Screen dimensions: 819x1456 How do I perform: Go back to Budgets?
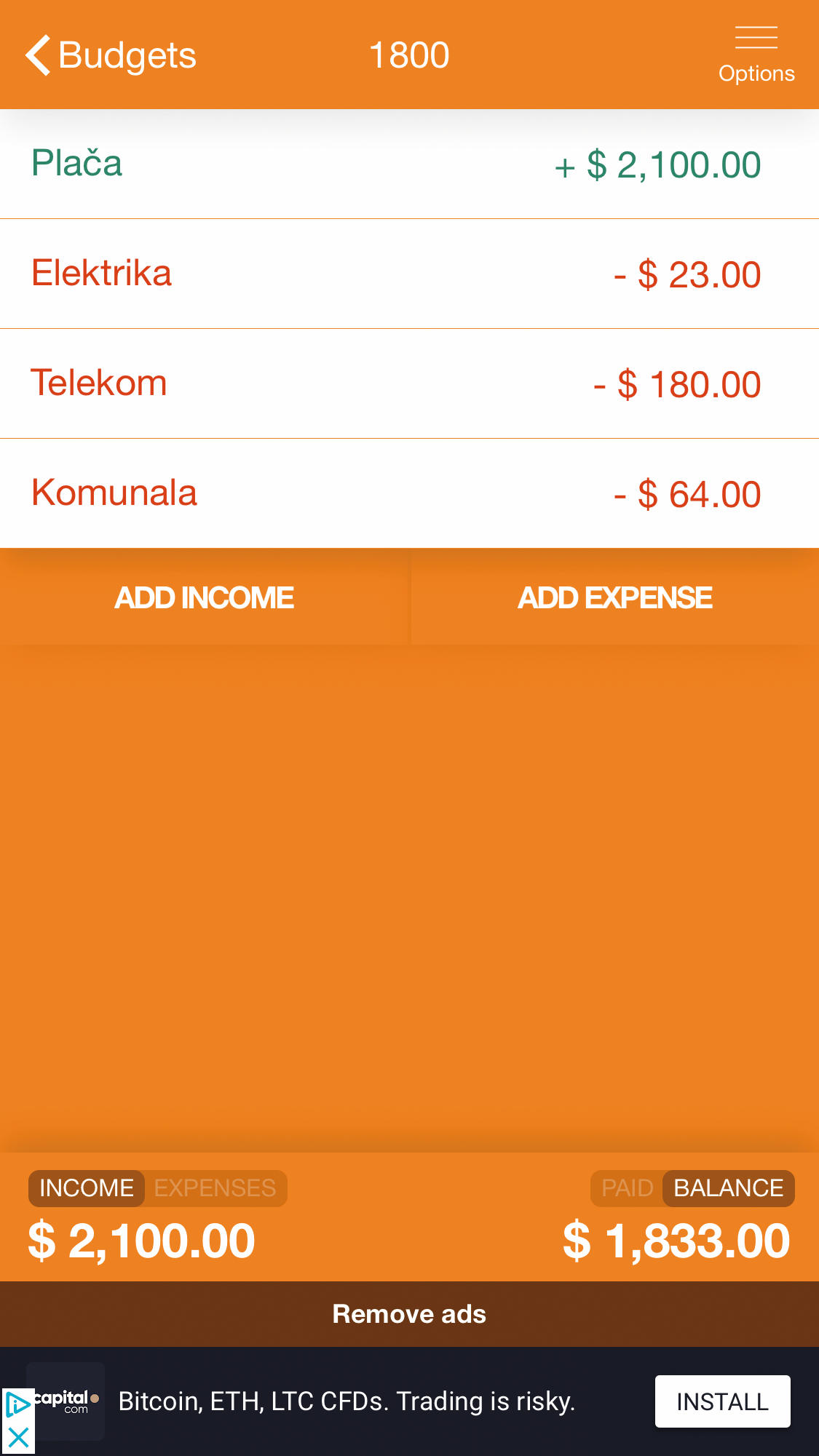(111, 55)
